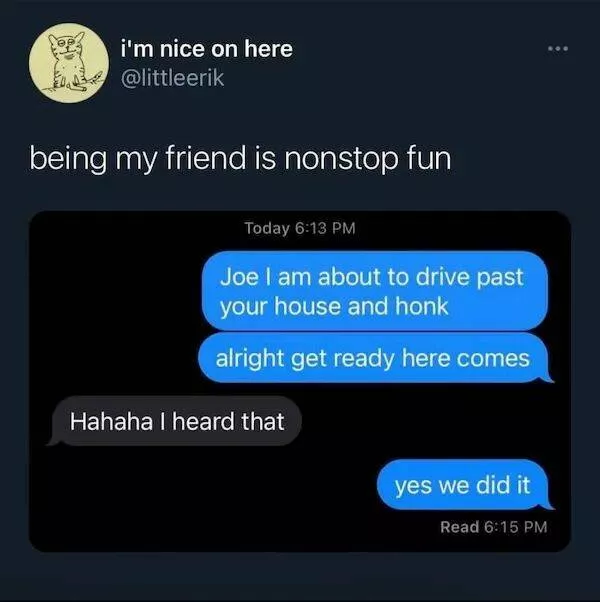This screenshot has height=602, width=600.
Task: Expand the attached text message screenshot
Action: (300, 380)
